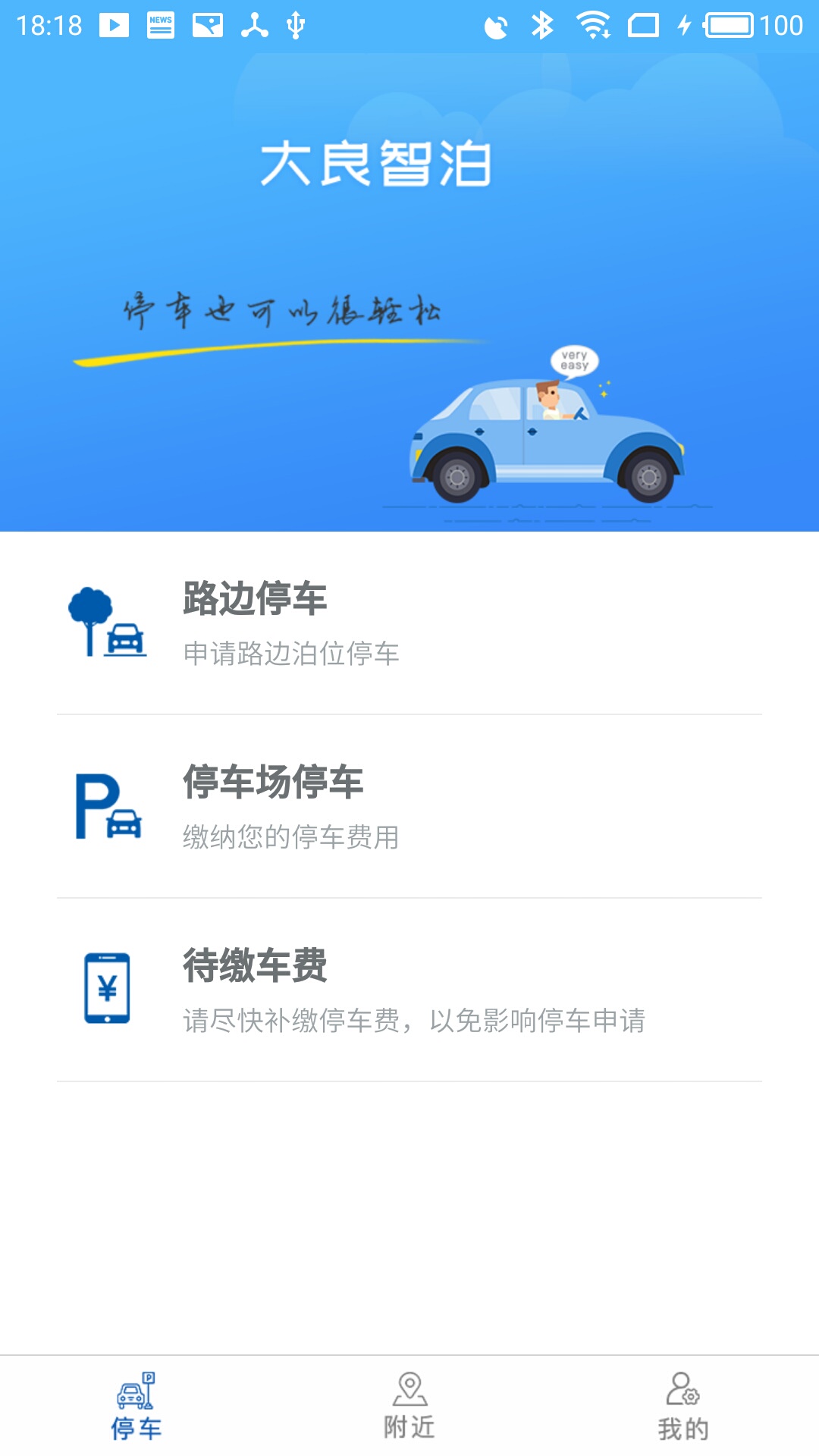Viewport: 819px width, 1456px height.
Task: Switch to the 附近 tab
Action: (409, 1406)
